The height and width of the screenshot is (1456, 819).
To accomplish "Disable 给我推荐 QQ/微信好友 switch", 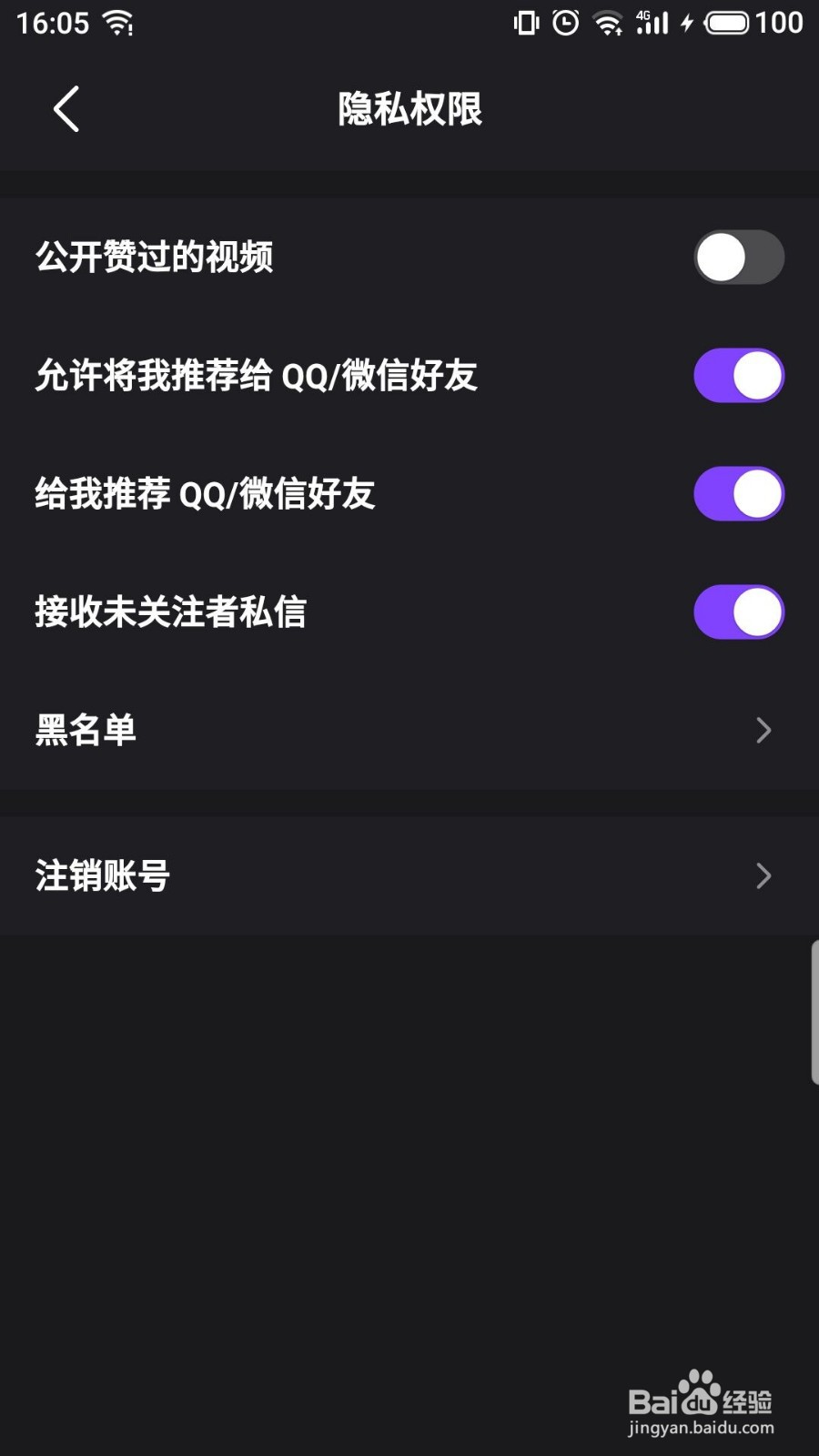I will pyautogui.click(x=738, y=494).
